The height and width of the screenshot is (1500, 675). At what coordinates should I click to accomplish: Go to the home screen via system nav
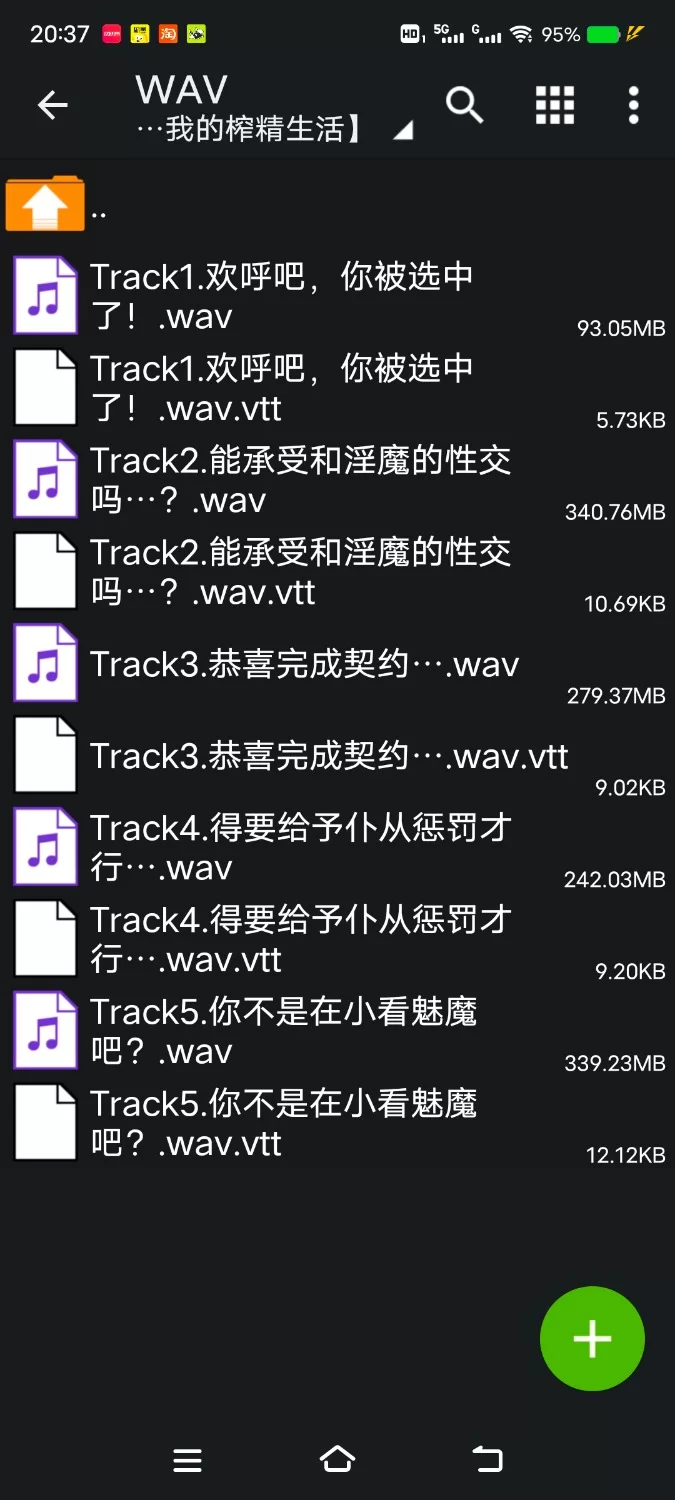coord(337,1460)
